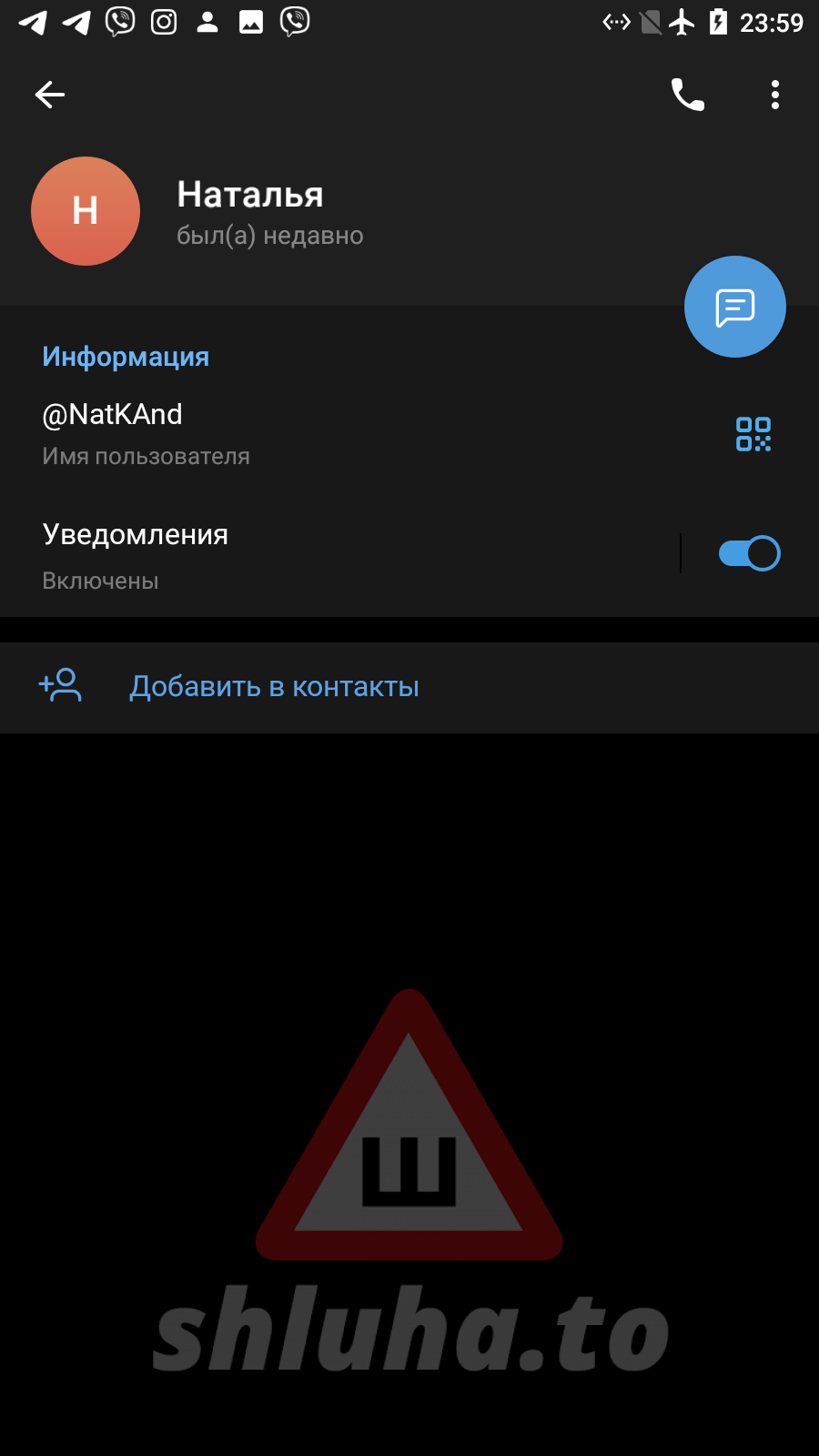The width and height of the screenshot is (819, 1456).
Task: Tap the @NatKAnd username row
Action: (x=273, y=433)
